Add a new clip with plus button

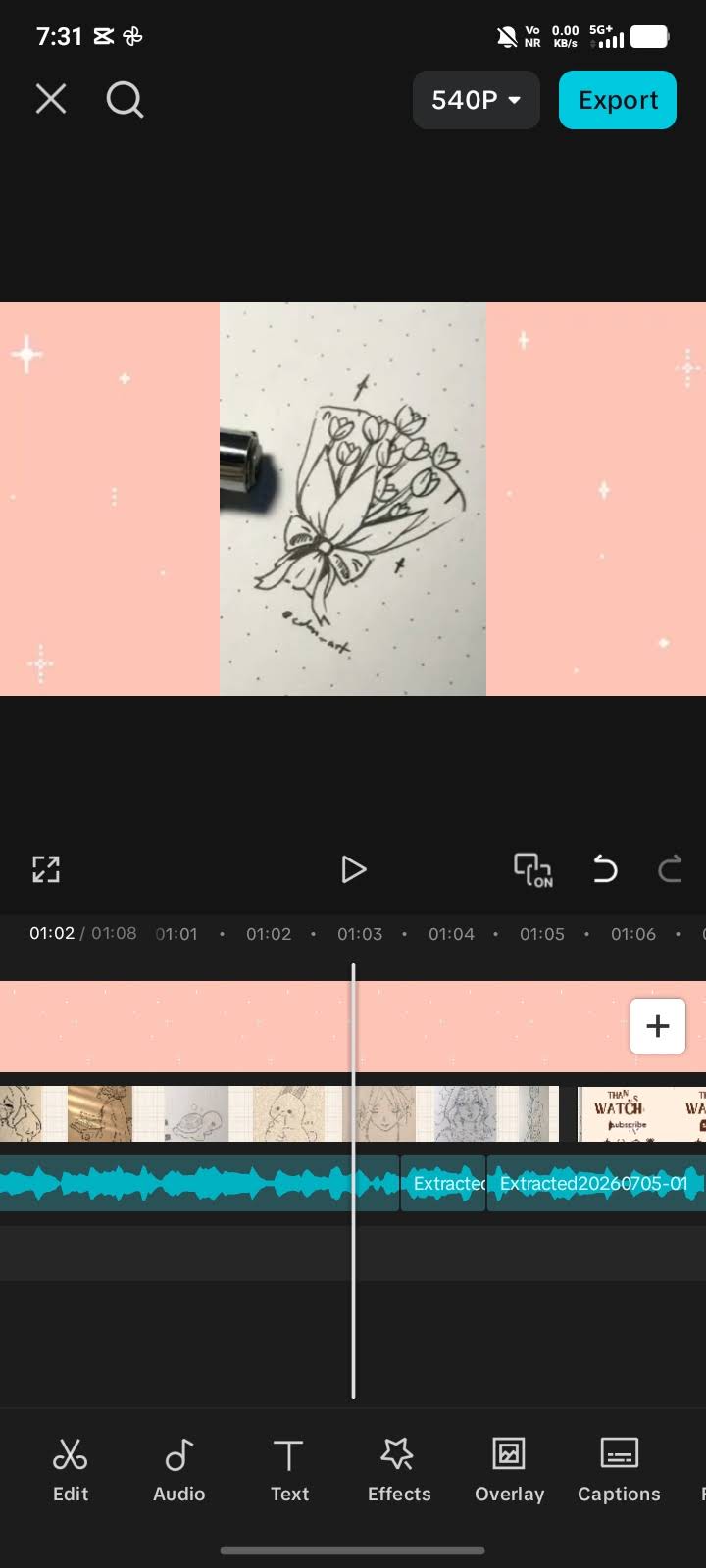658,1026
